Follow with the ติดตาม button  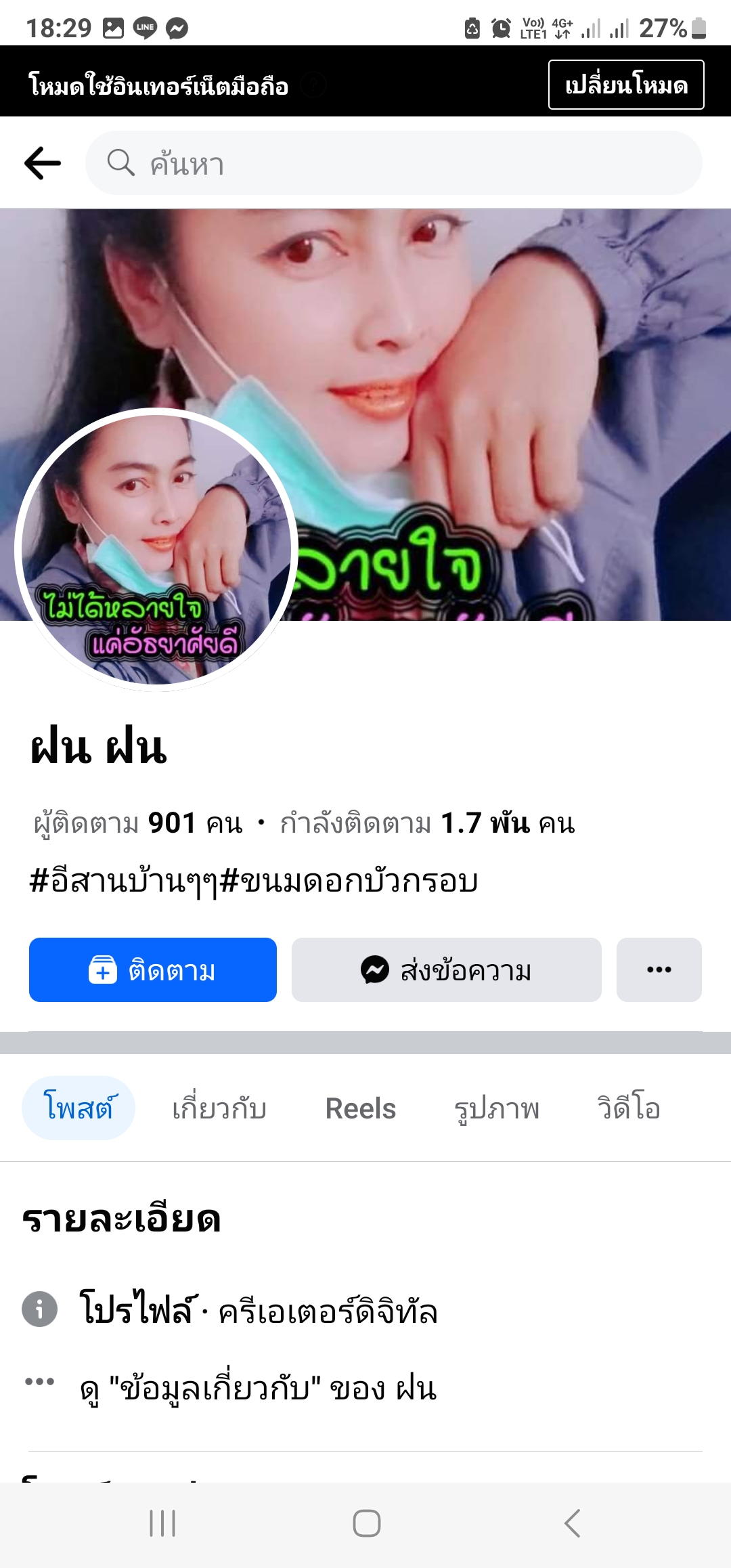(153, 970)
